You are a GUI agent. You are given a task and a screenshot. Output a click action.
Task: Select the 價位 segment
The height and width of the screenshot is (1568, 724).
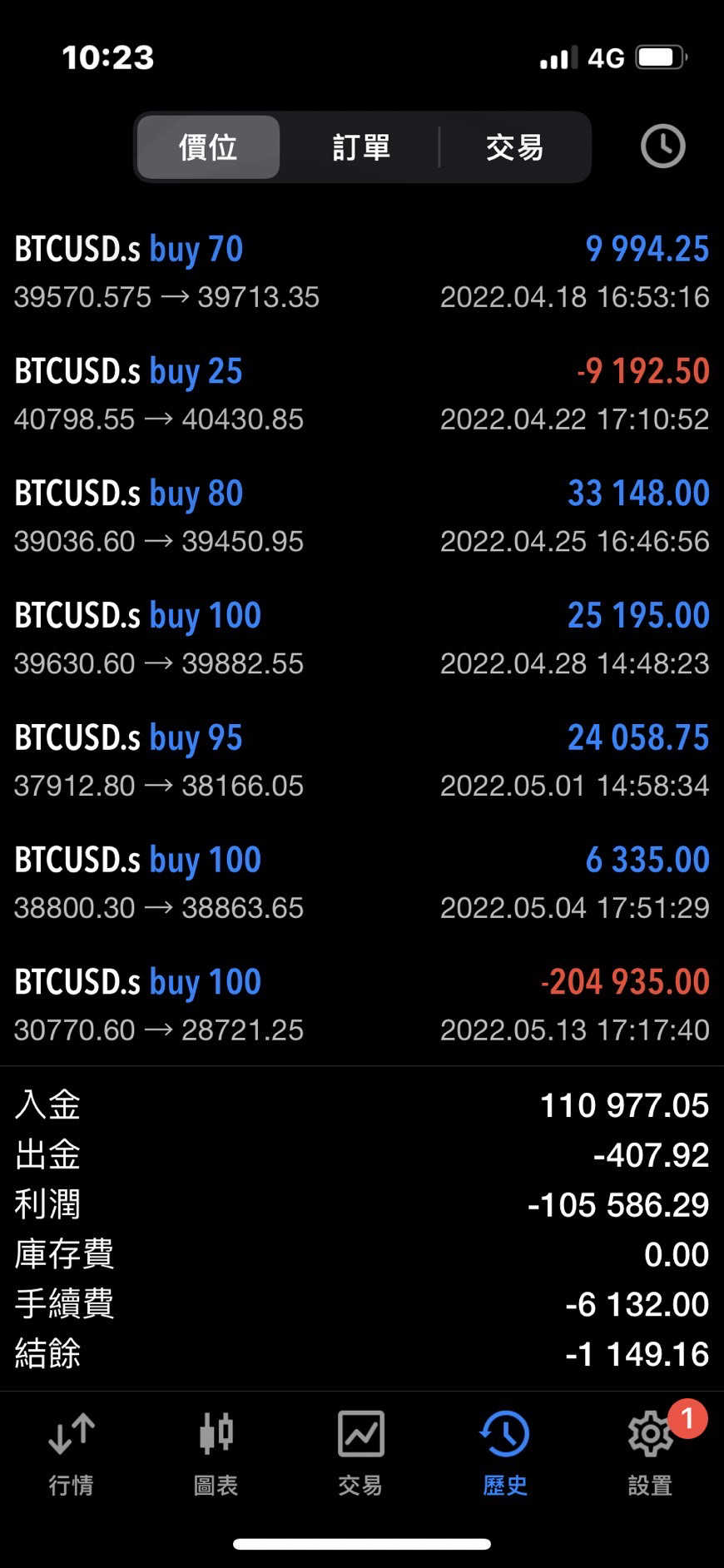[x=208, y=147]
